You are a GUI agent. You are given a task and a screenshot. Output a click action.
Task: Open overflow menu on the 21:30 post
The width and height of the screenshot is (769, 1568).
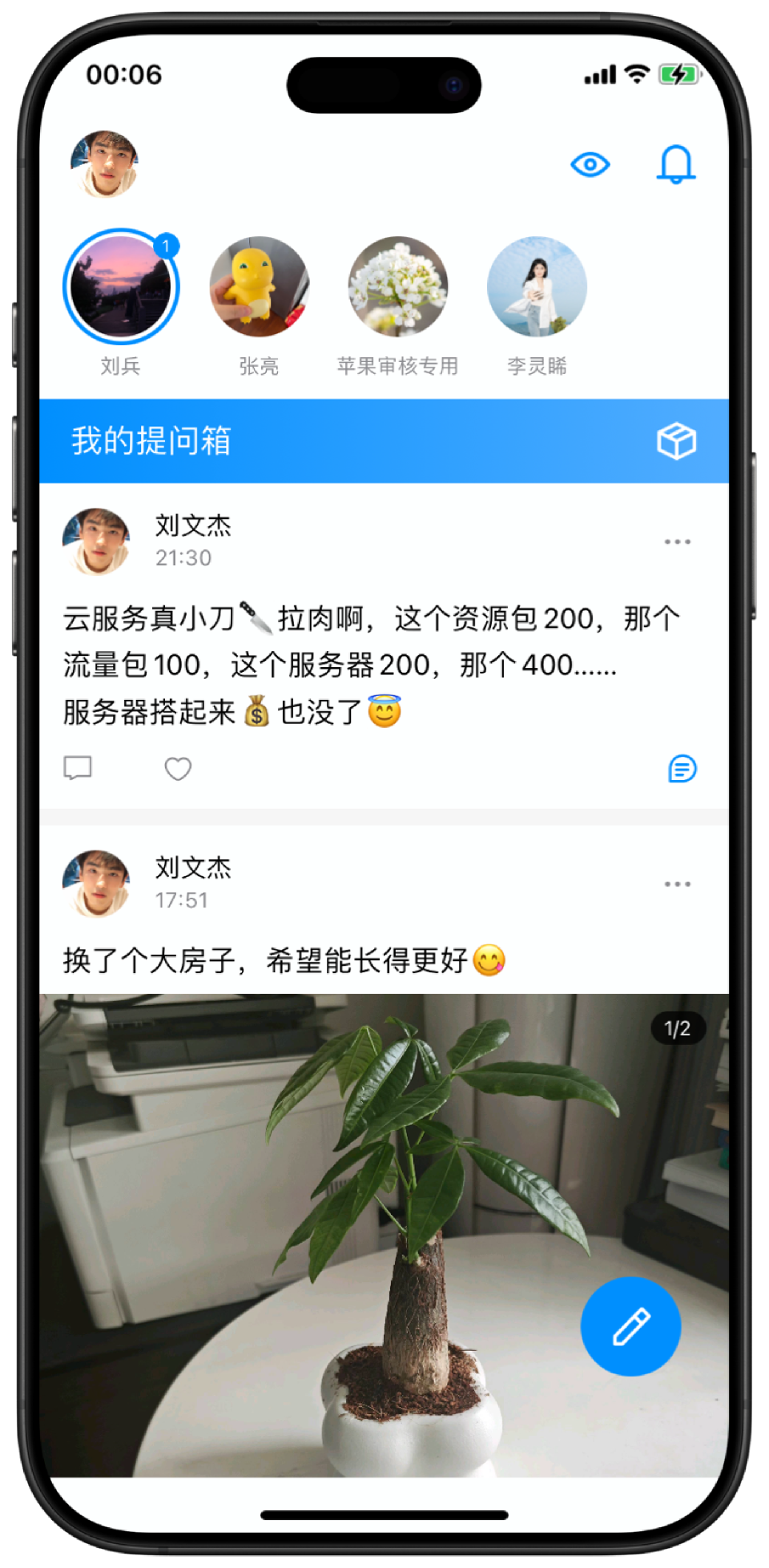click(677, 542)
